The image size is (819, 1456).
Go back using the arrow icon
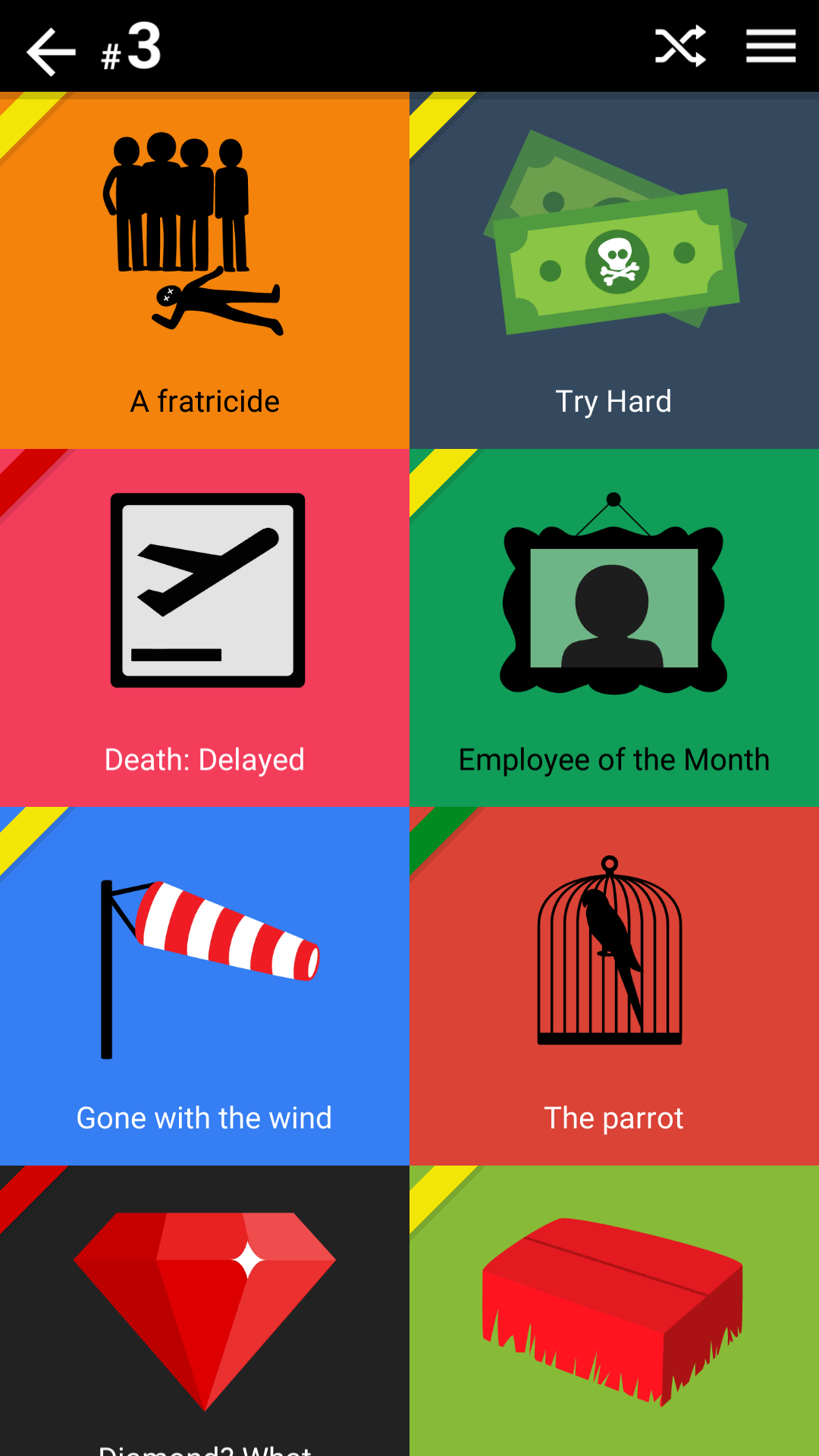coord(51,50)
